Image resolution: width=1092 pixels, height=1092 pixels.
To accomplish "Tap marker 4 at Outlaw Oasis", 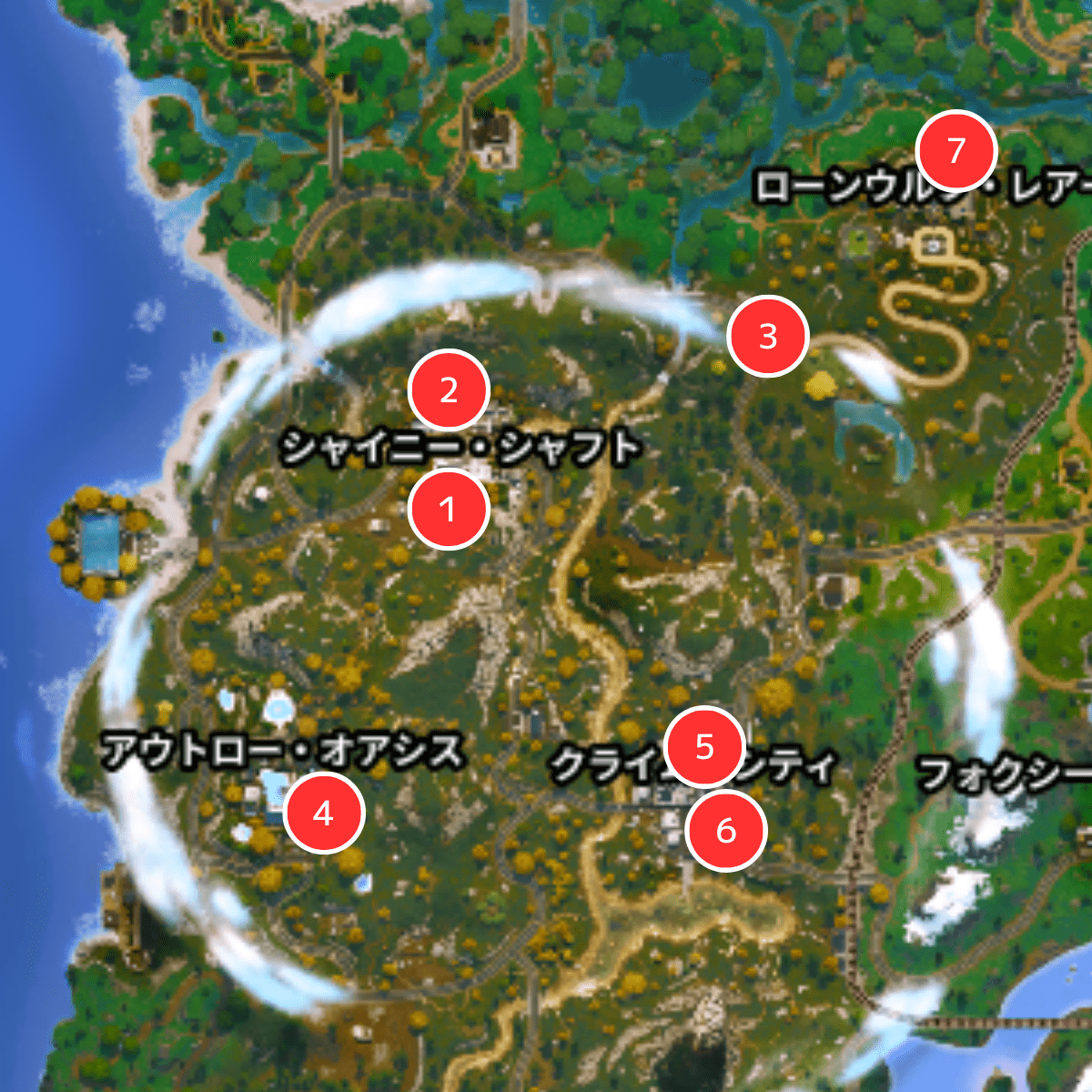I will click(324, 814).
